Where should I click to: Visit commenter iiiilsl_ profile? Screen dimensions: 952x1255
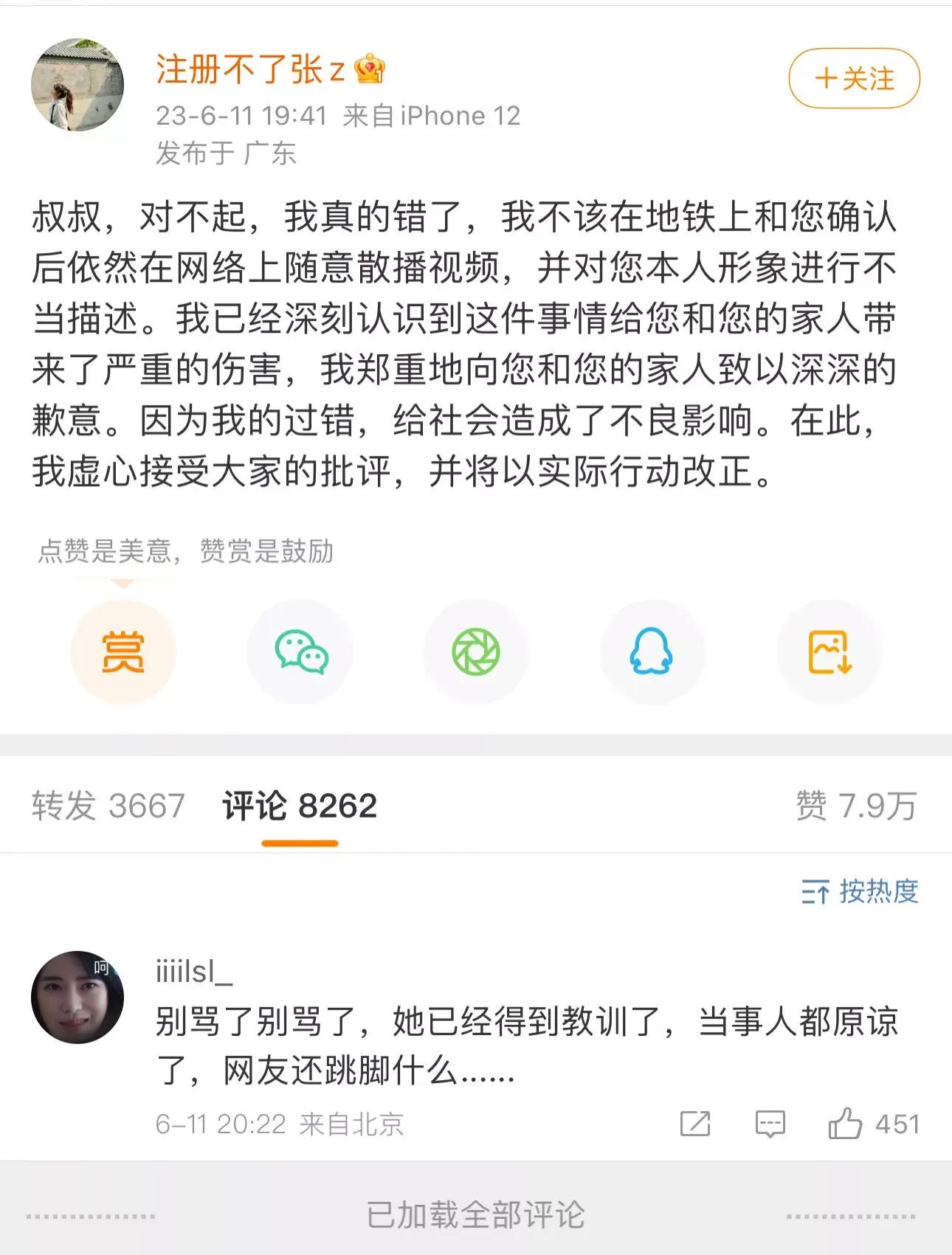[x=193, y=972]
